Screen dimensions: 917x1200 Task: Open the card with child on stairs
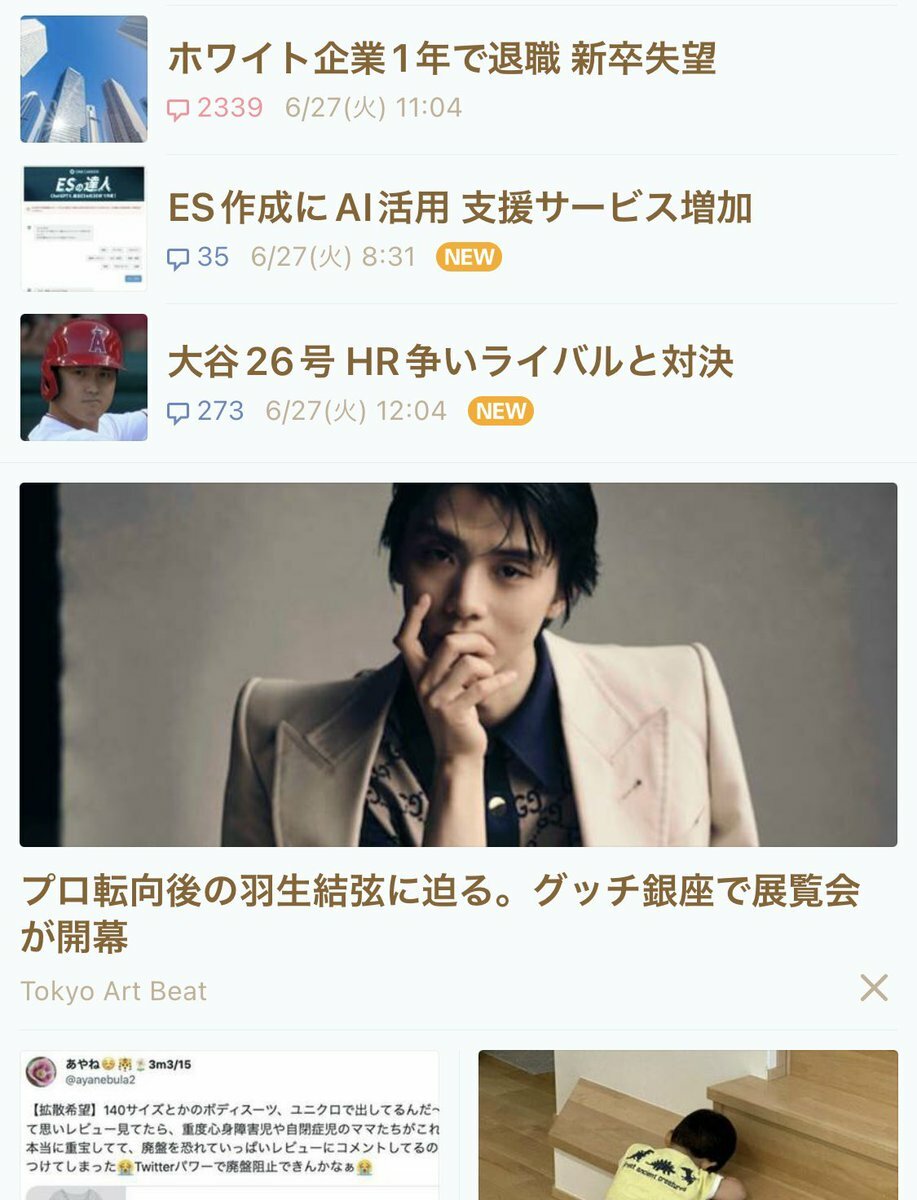(x=687, y=1124)
